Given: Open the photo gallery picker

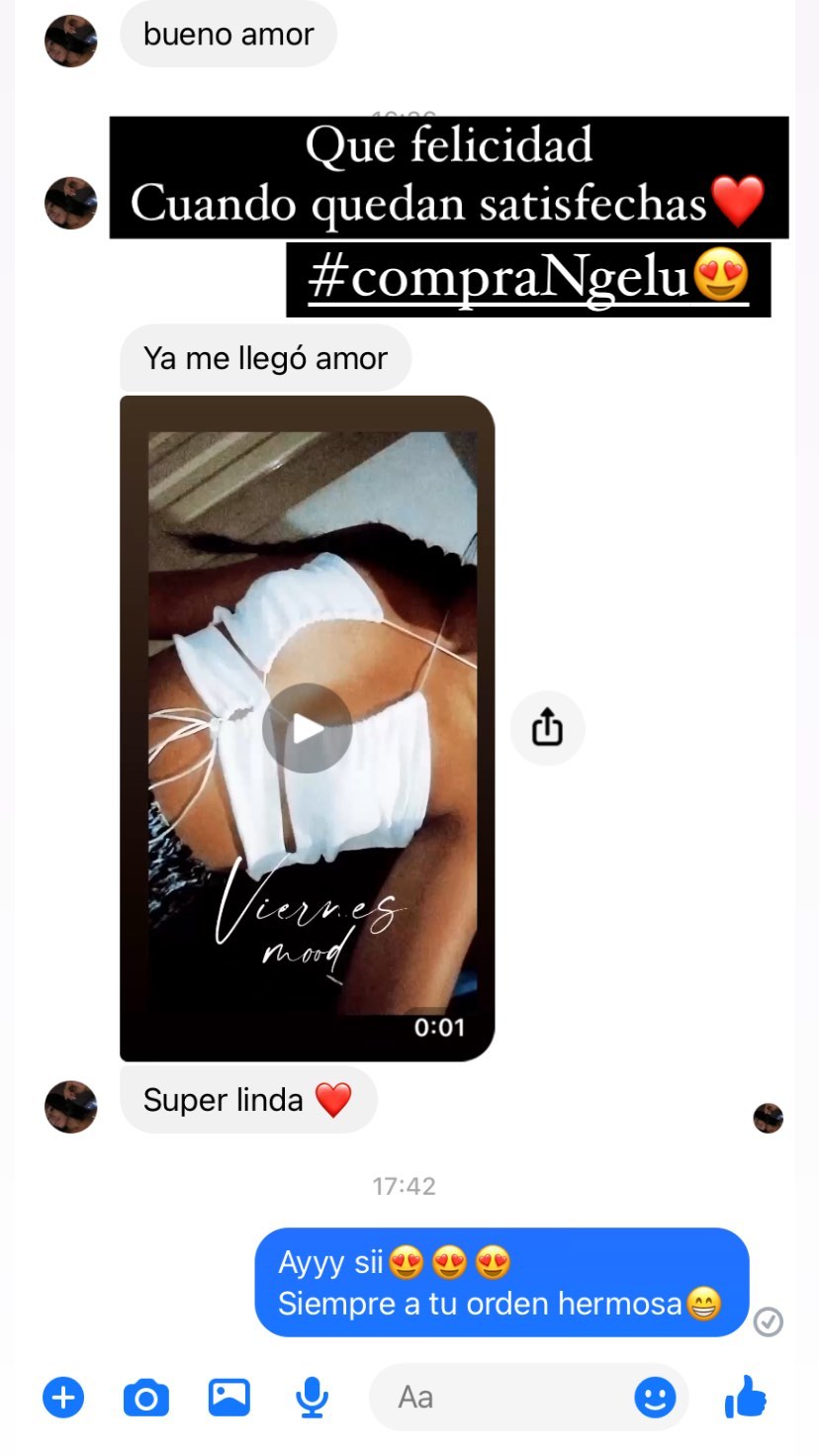Looking at the screenshot, I should pyautogui.click(x=228, y=1398).
